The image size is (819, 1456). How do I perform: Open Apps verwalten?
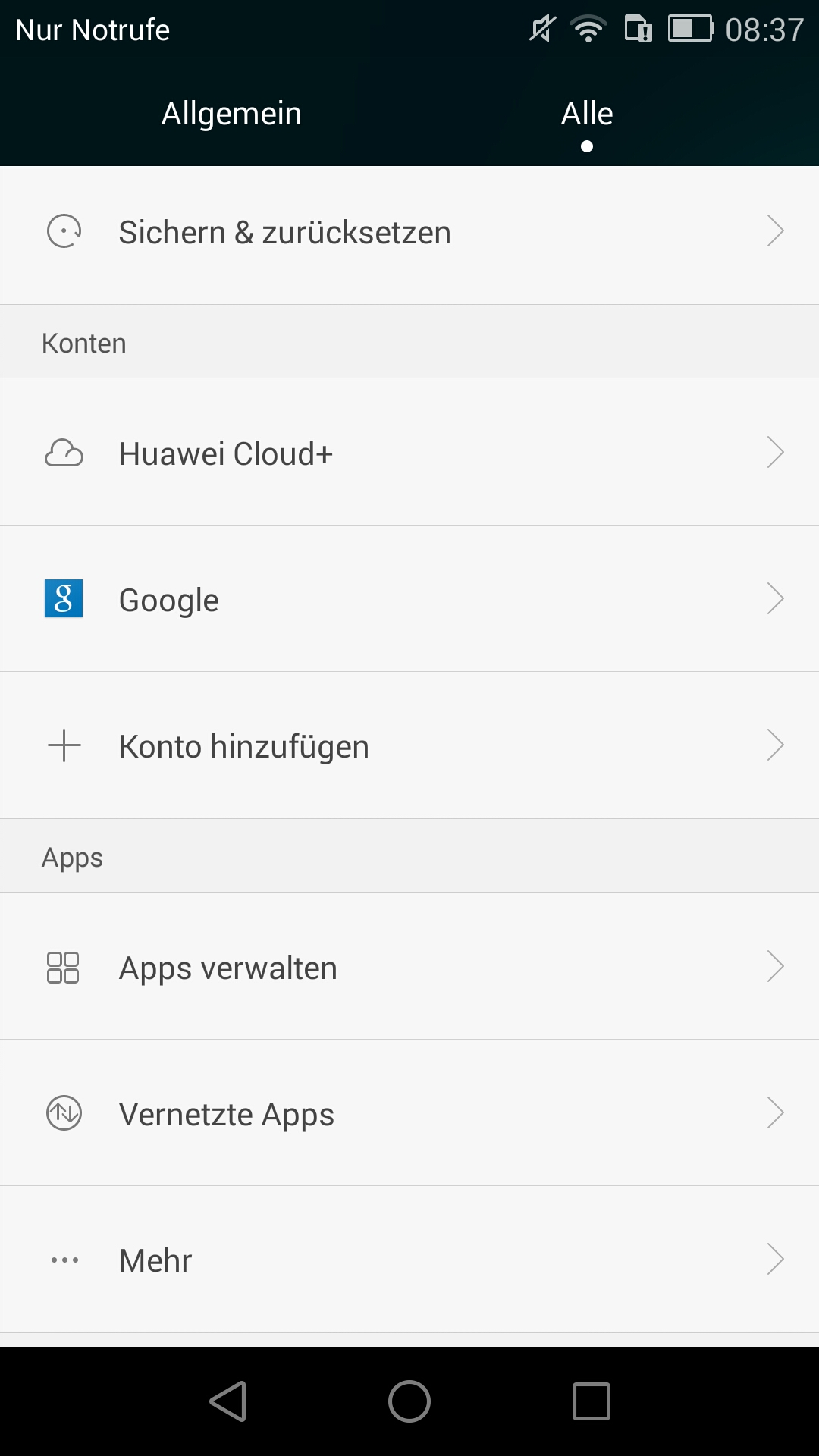click(x=409, y=967)
